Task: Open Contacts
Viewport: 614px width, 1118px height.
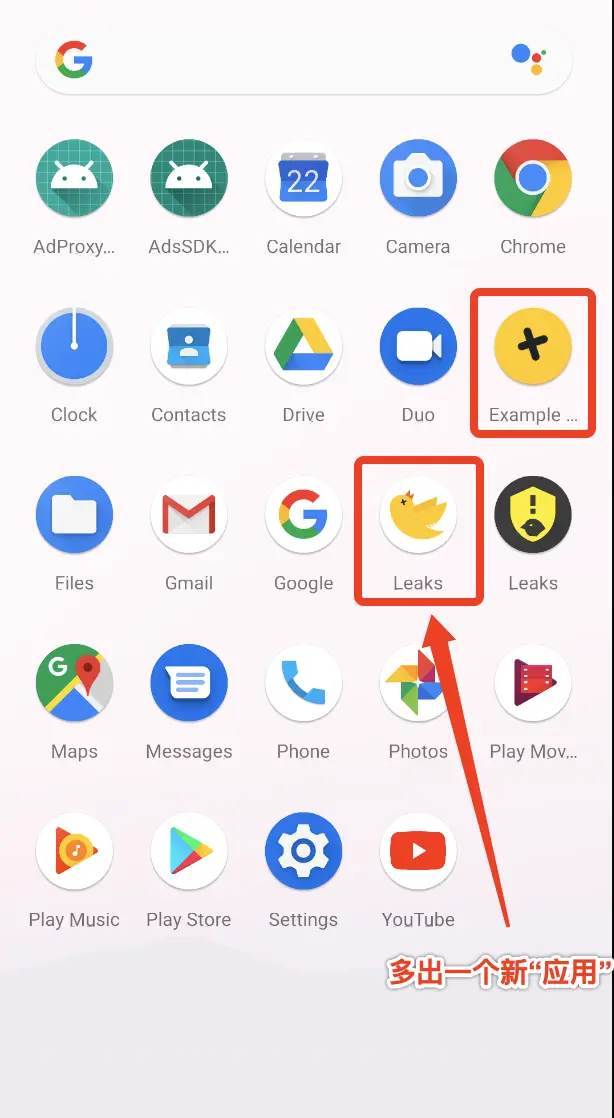Action: tap(189, 348)
